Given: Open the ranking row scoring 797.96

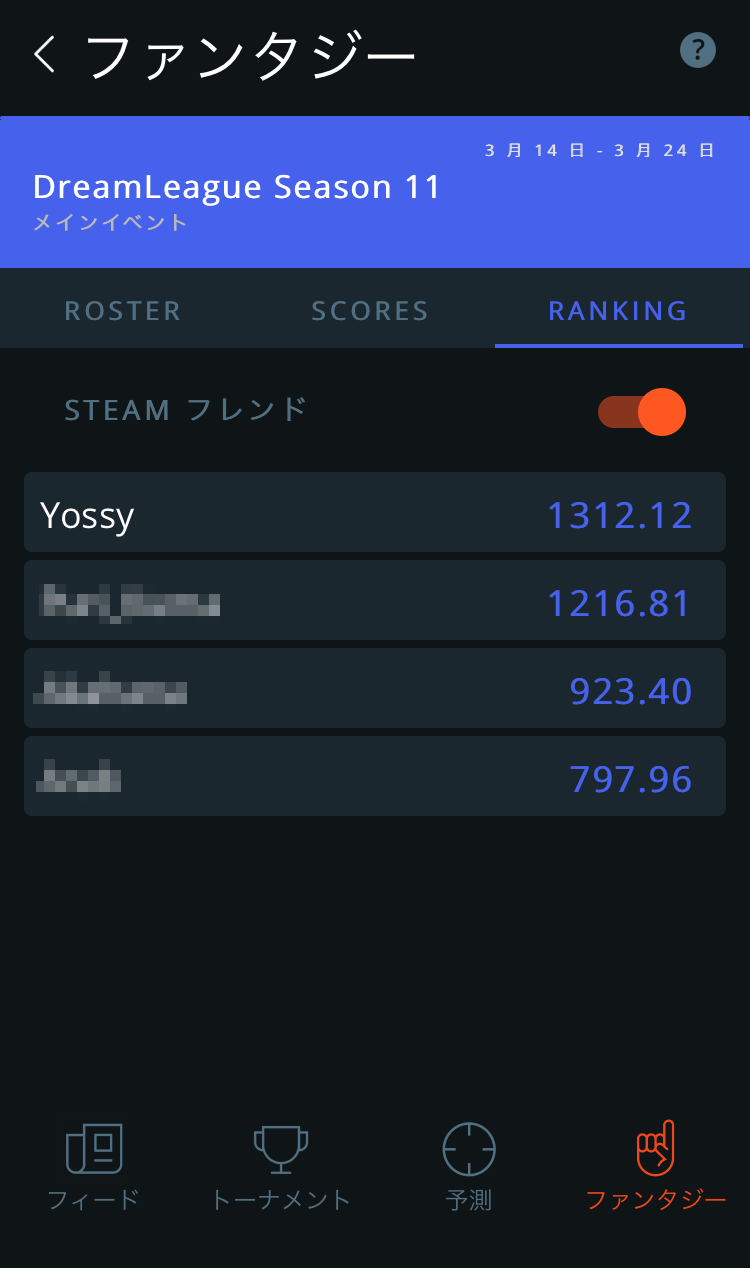Looking at the screenshot, I should pos(375,776).
